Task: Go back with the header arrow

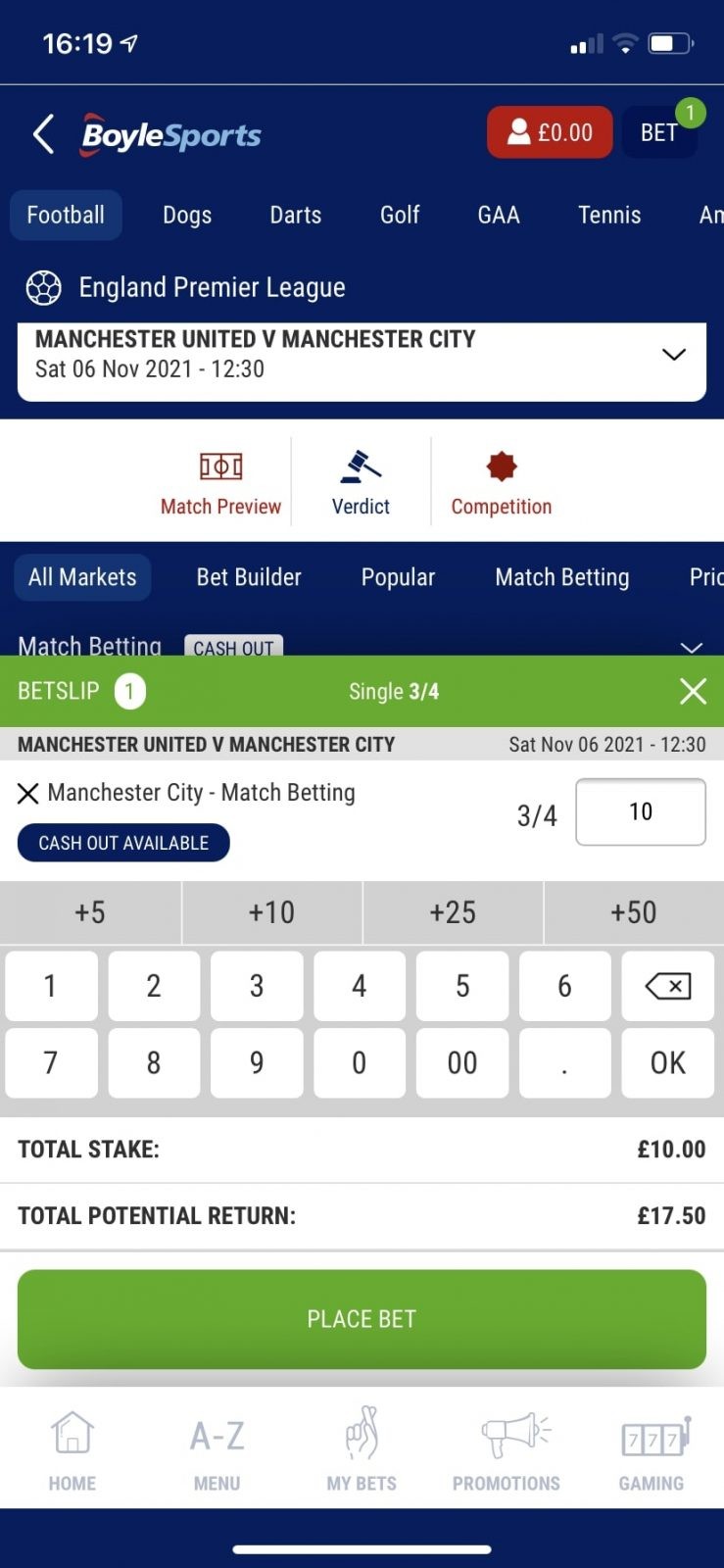Action: (x=43, y=133)
